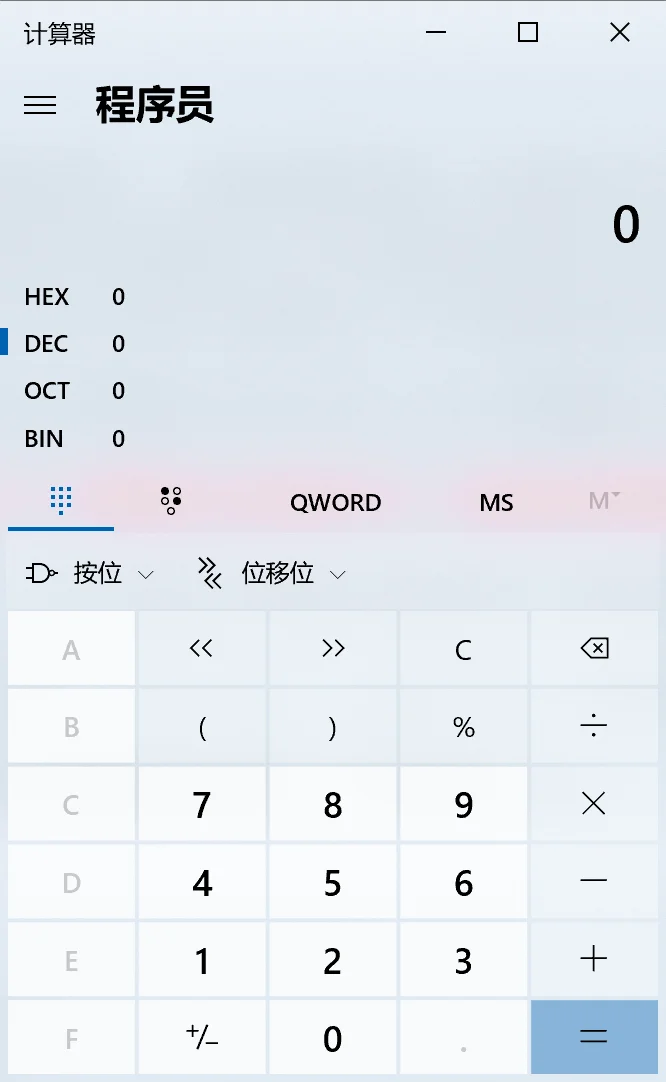Delete last digit with backspace key

pyautogui.click(x=594, y=648)
